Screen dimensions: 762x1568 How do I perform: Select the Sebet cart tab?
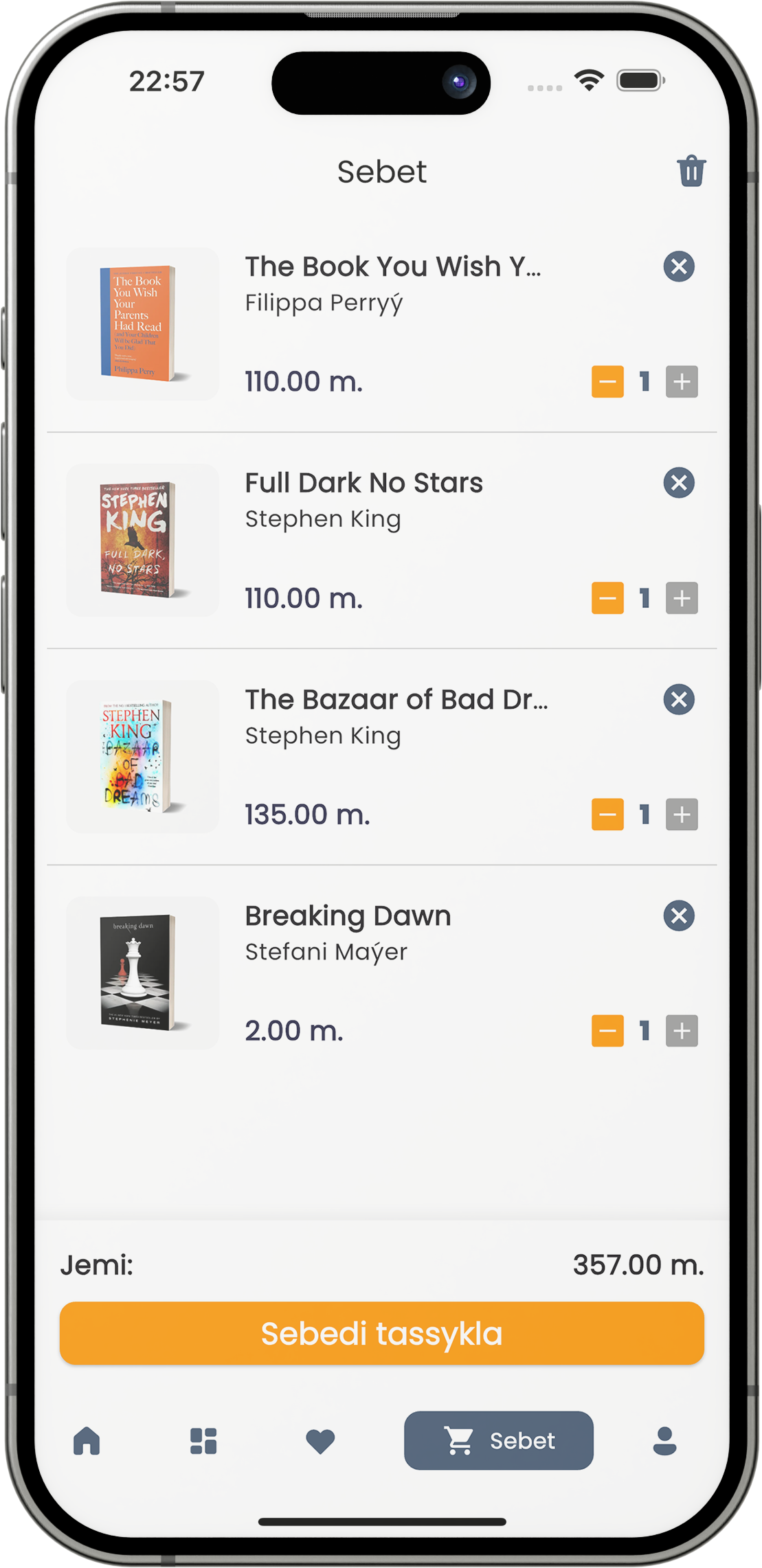point(499,1440)
